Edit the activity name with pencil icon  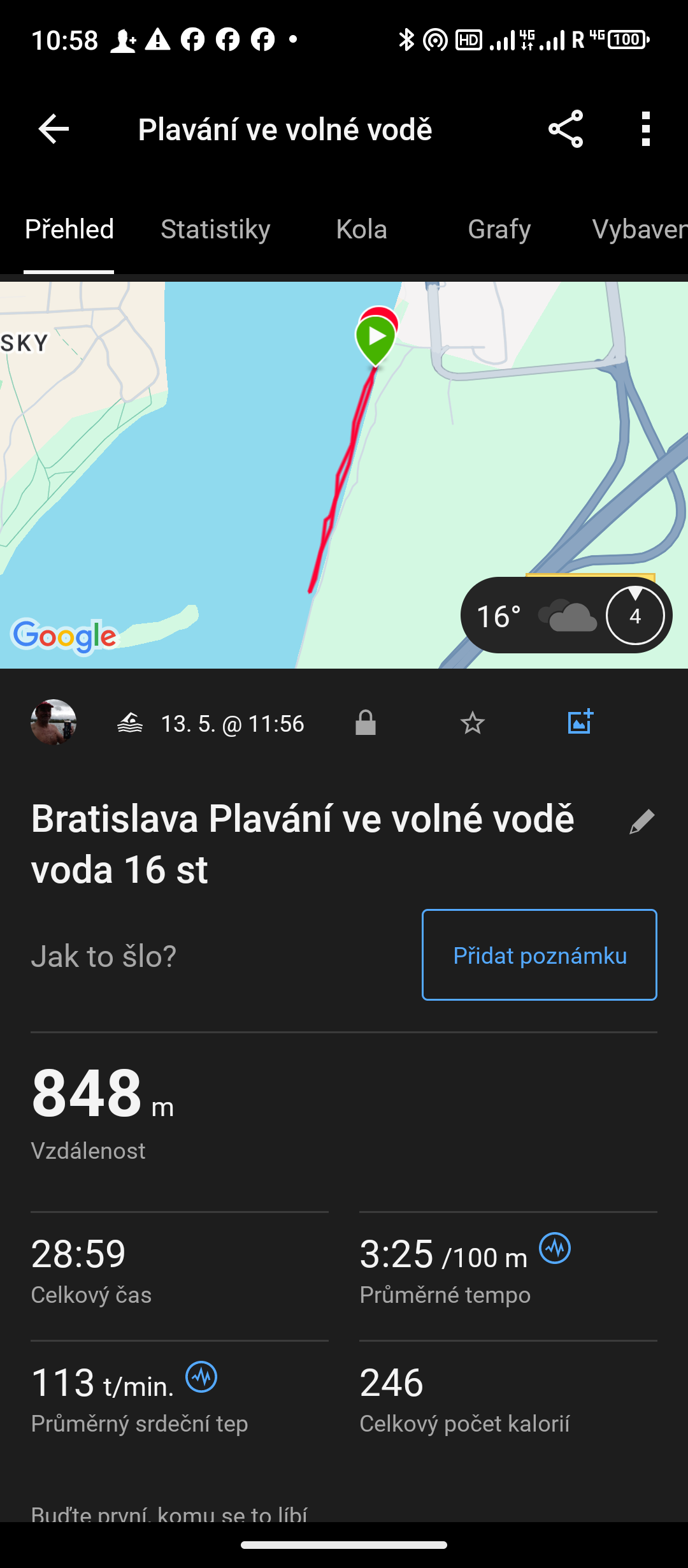(x=641, y=822)
